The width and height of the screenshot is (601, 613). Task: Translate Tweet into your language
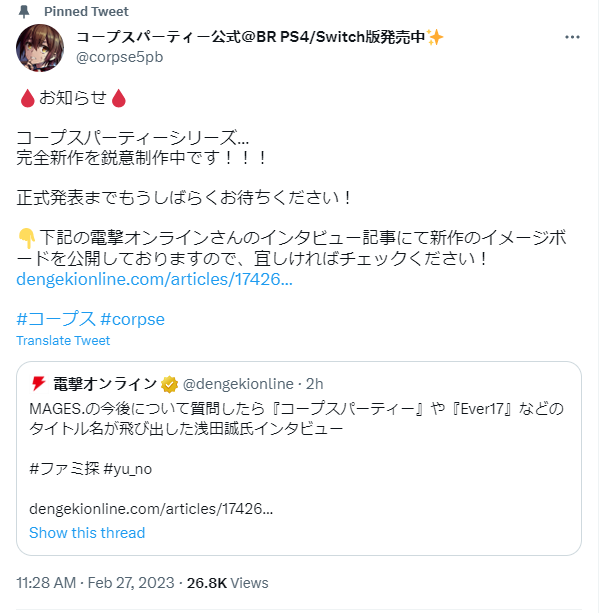[x=63, y=340]
